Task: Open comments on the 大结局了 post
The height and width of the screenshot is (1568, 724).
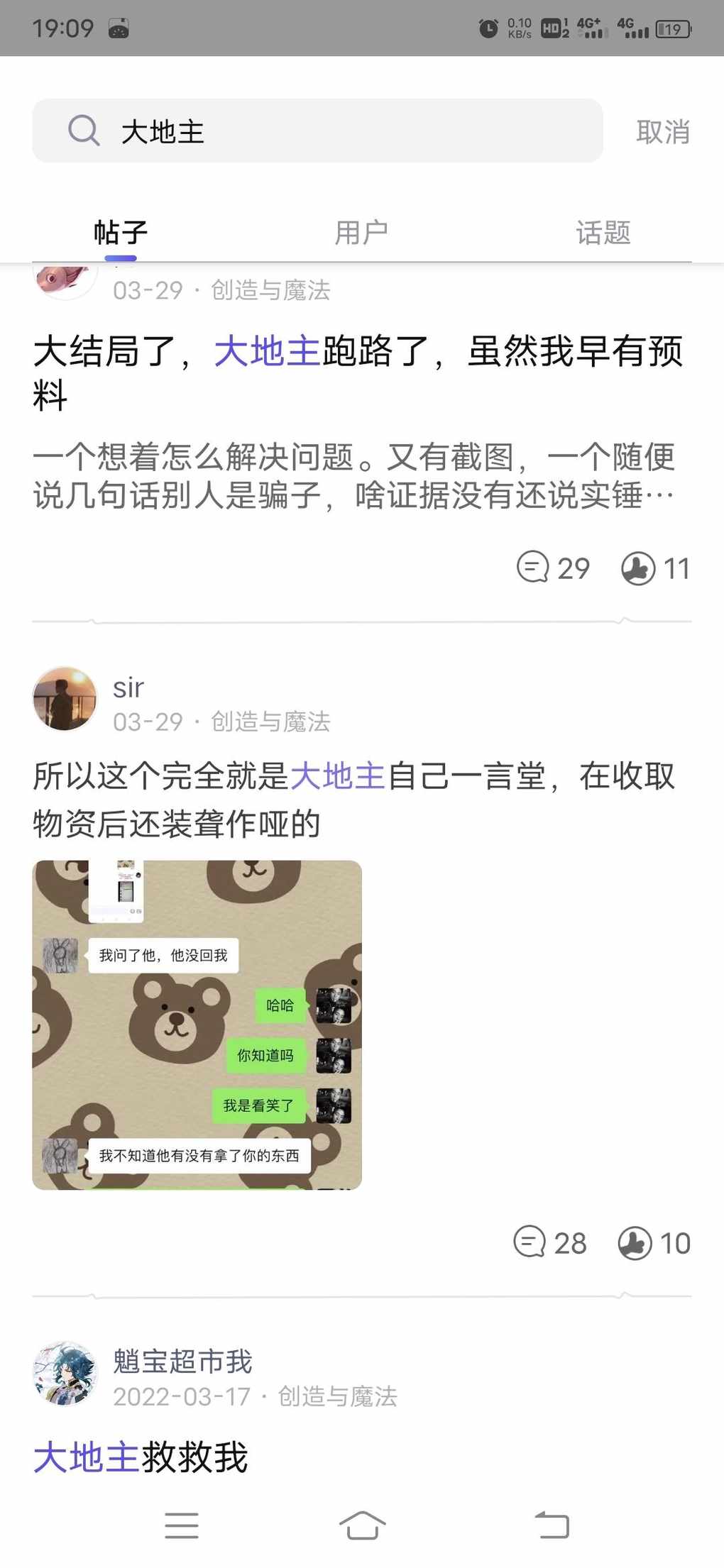Action: click(552, 568)
